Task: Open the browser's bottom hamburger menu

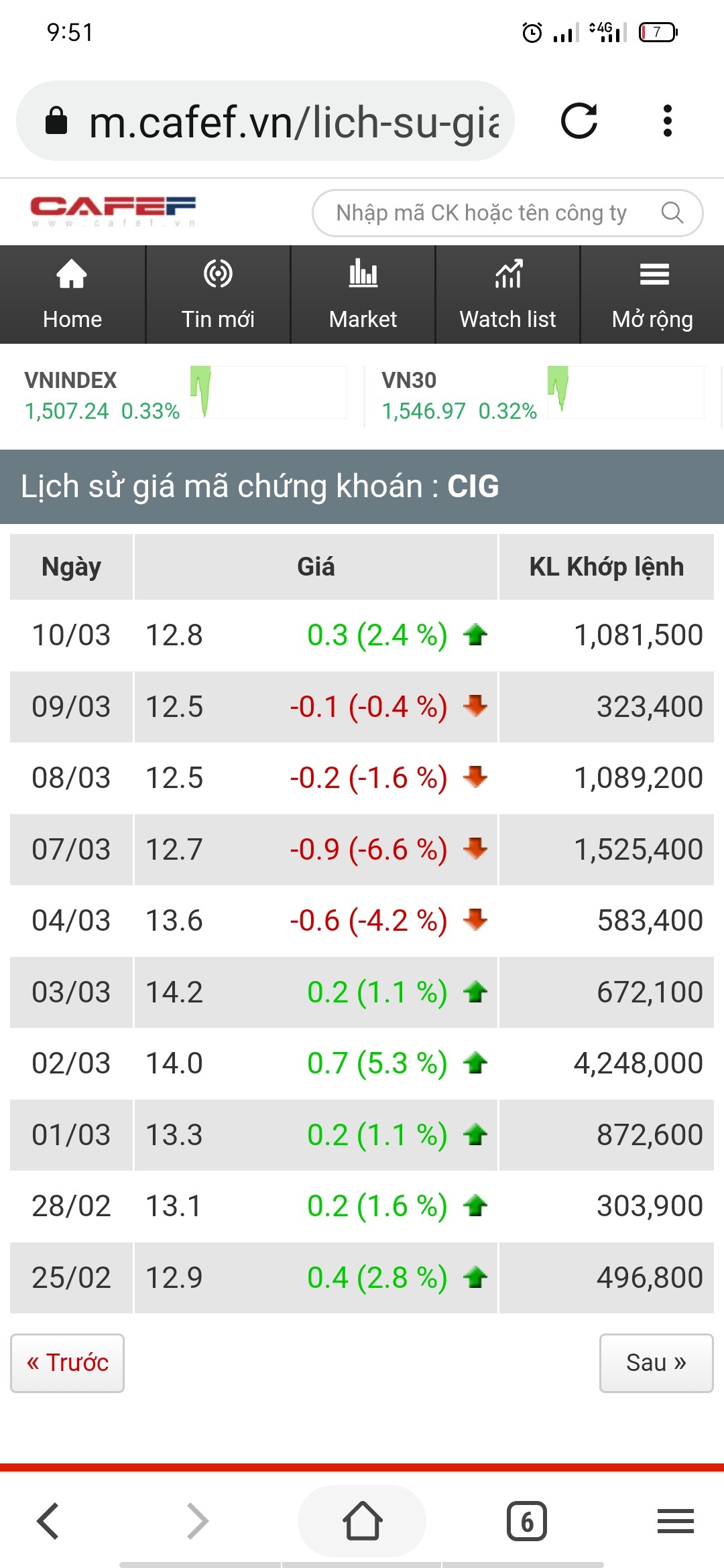Action: pos(675,1521)
